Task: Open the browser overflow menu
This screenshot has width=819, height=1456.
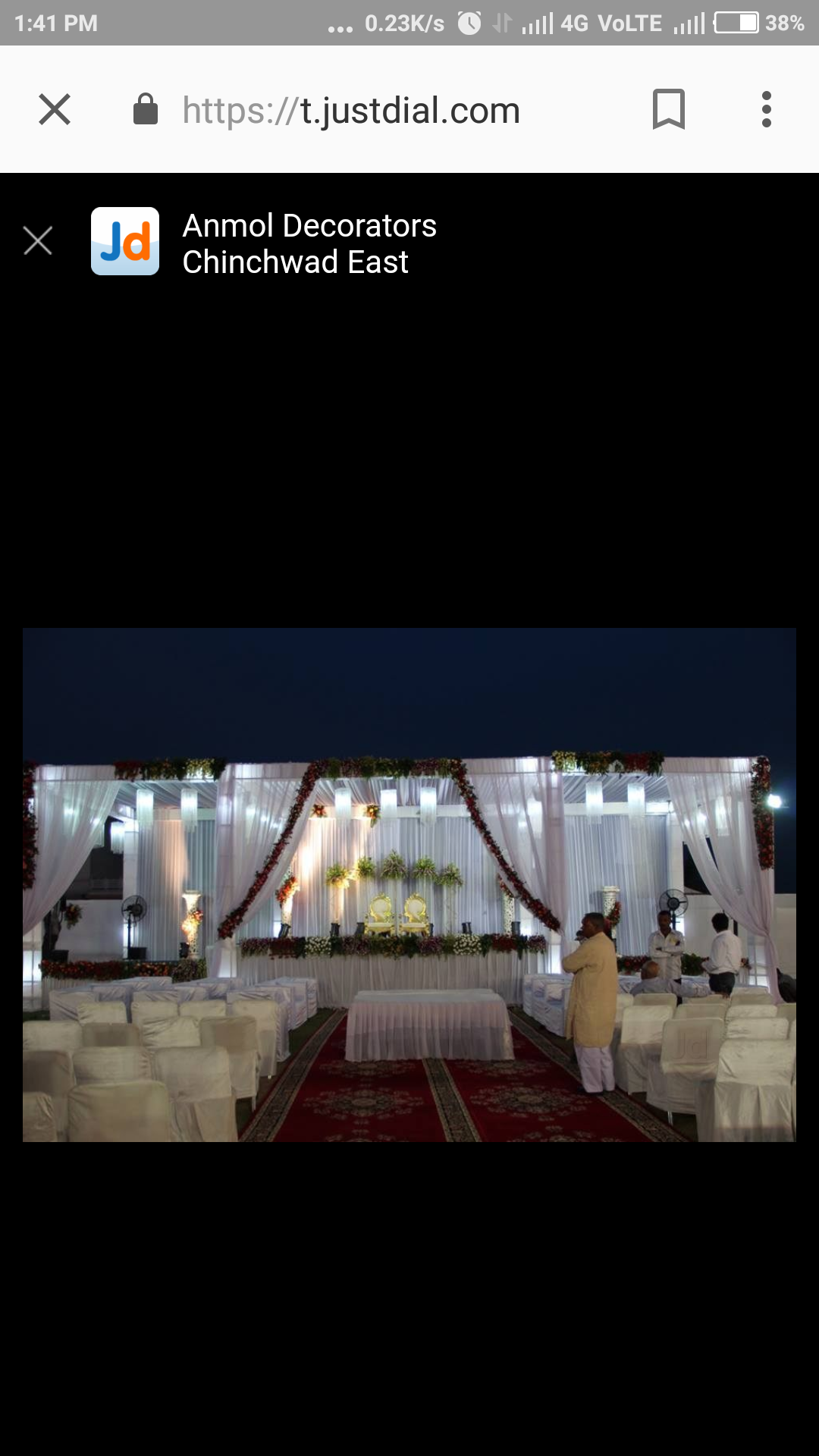Action: pos(766,109)
